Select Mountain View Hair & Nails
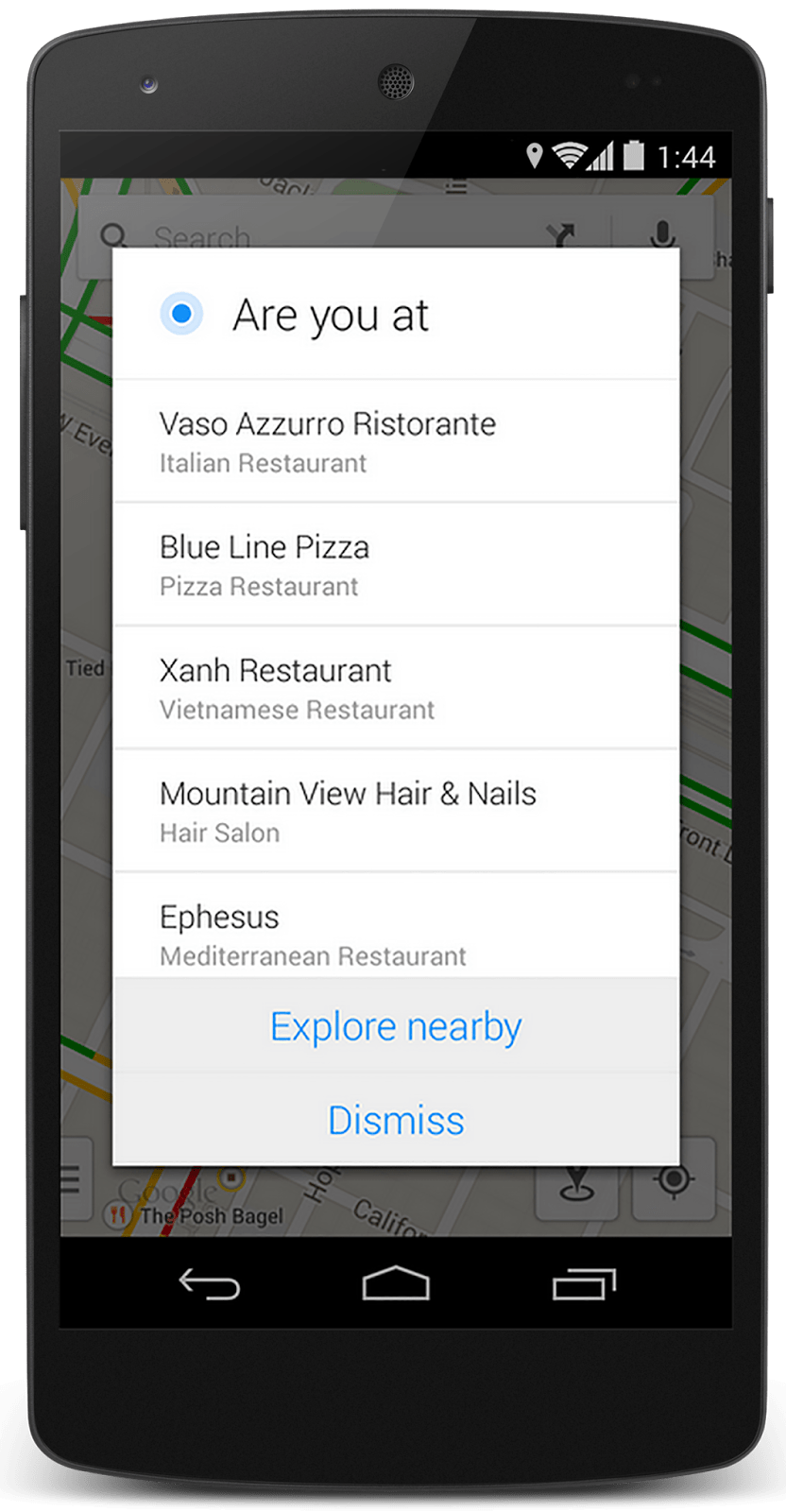The height and width of the screenshot is (1512, 786). (x=395, y=811)
